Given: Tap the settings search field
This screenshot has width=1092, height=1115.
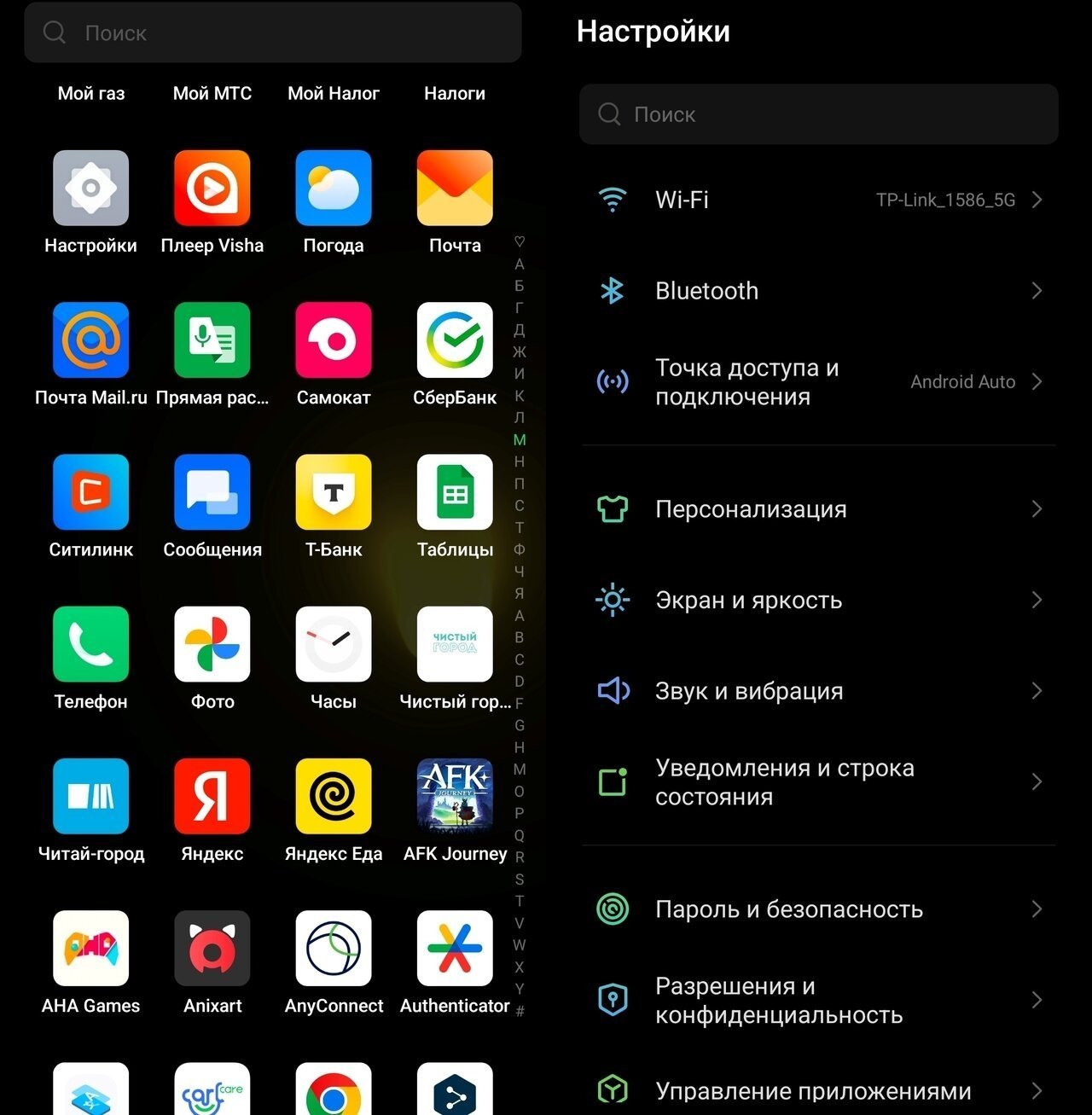Looking at the screenshot, I should coord(819,114).
